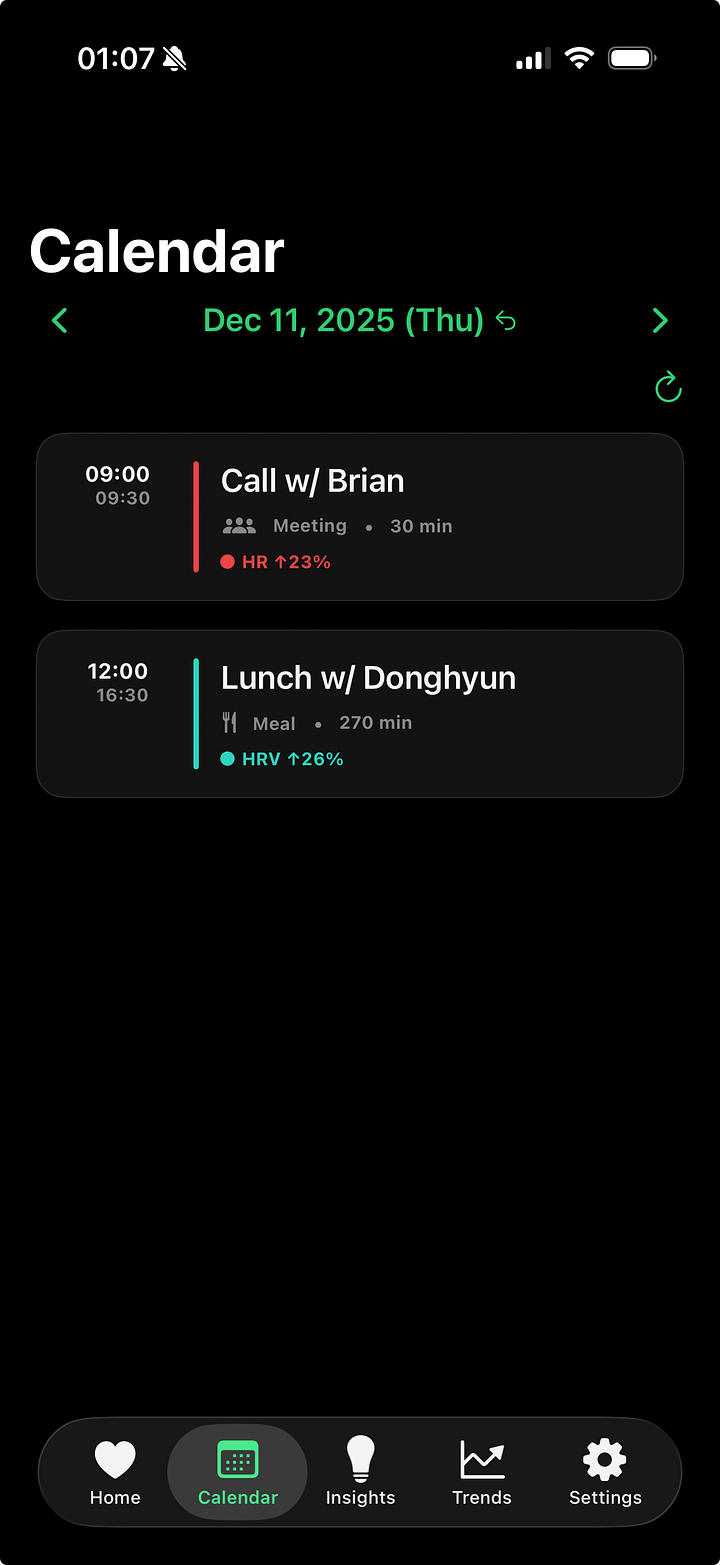The width and height of the screenshot is (720, 1565).
Task: Open the Trends tab
Action: pyautogui.click(x=482, y=1472)
